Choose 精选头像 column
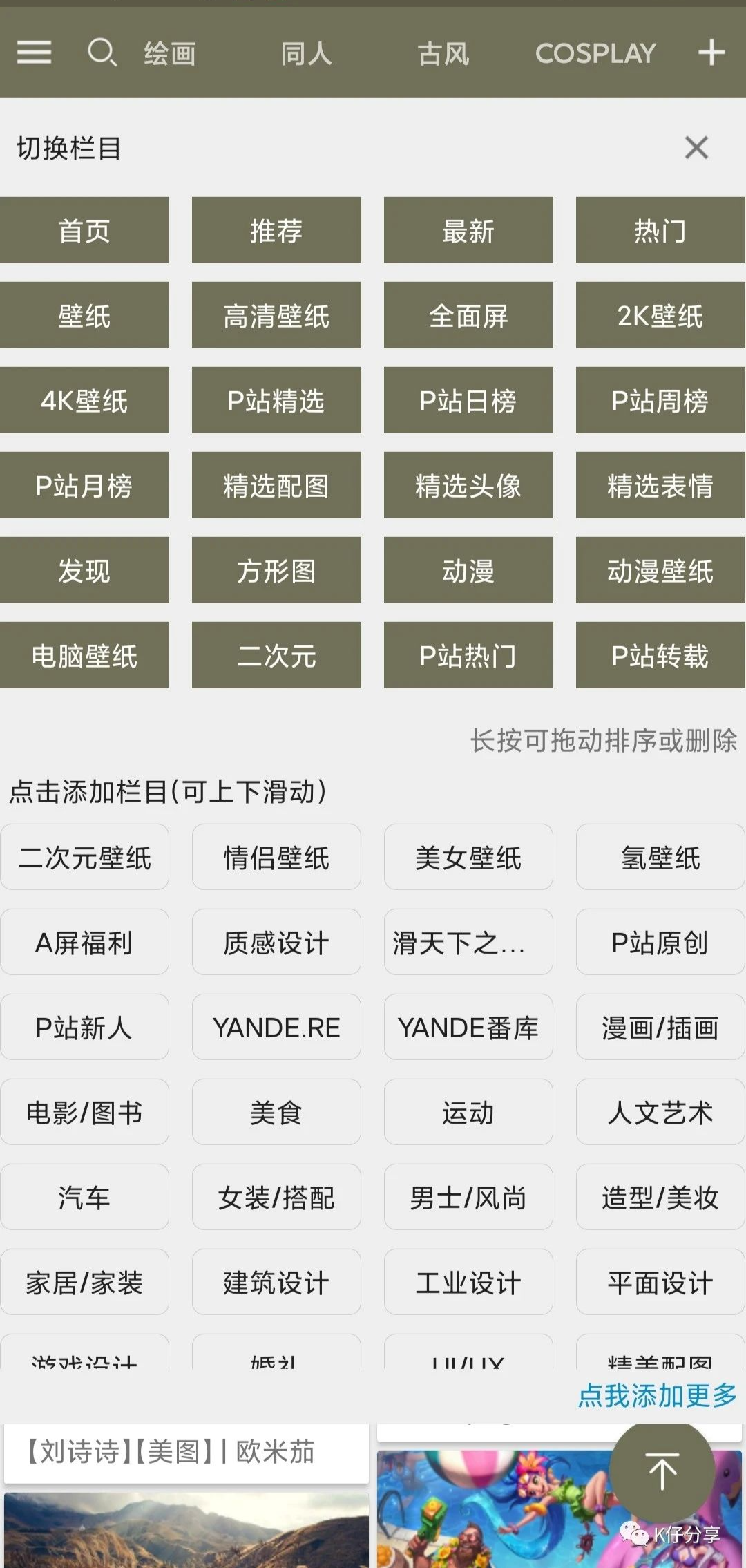 (468, 486)
